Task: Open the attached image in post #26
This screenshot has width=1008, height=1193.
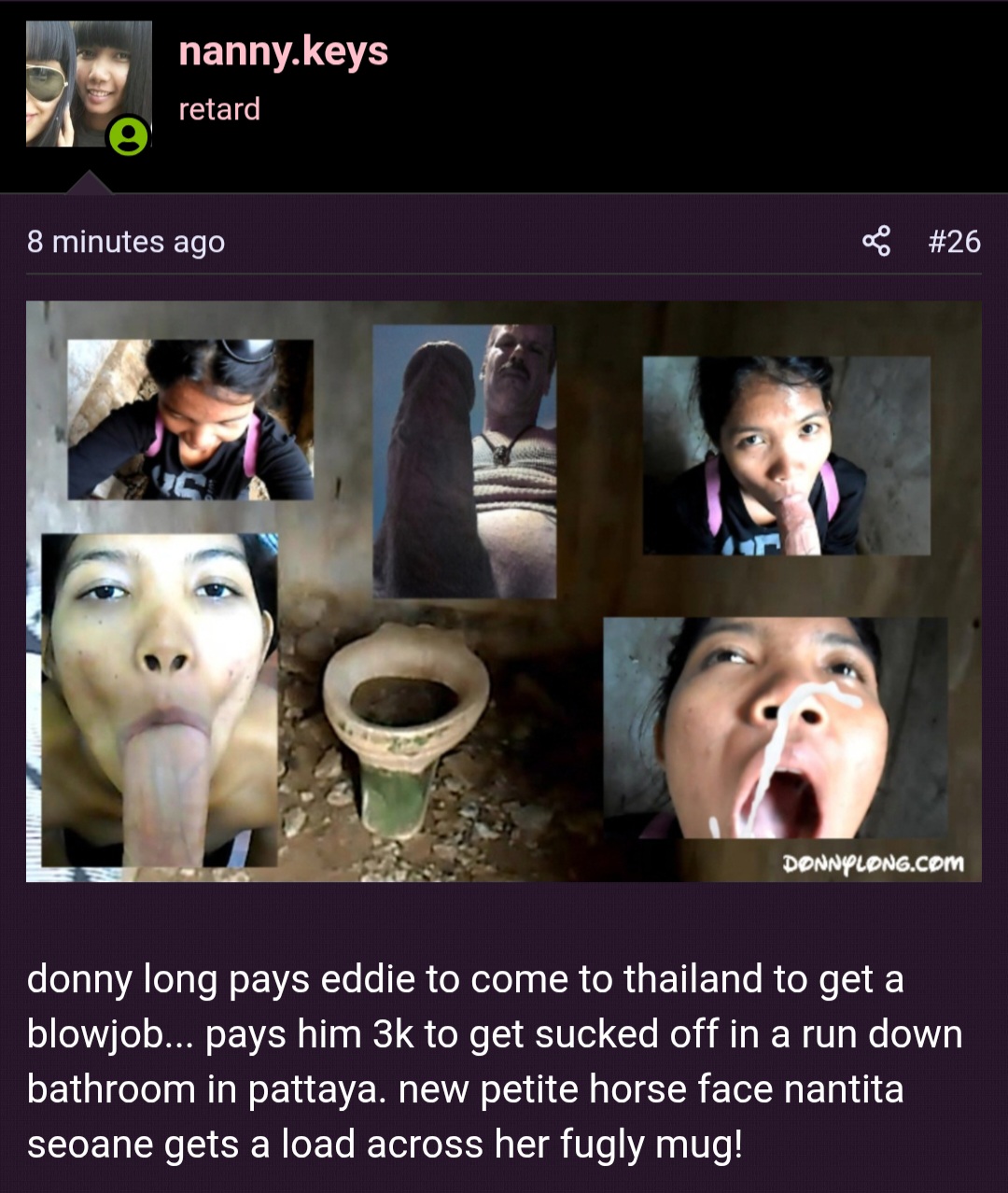Action: pyautogui.click(x=503, y=590)
